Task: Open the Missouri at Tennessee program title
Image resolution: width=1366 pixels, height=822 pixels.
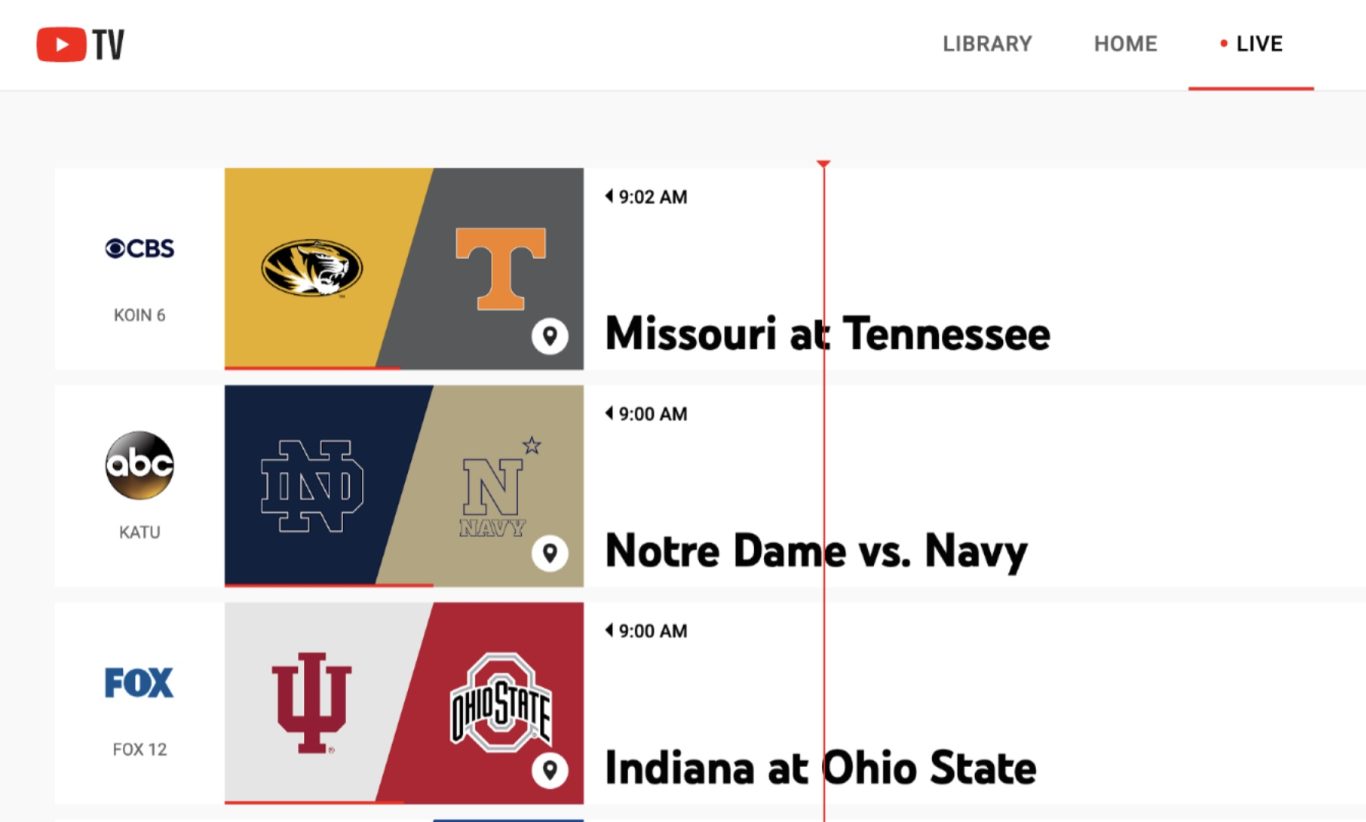Action: pos(827,333)
